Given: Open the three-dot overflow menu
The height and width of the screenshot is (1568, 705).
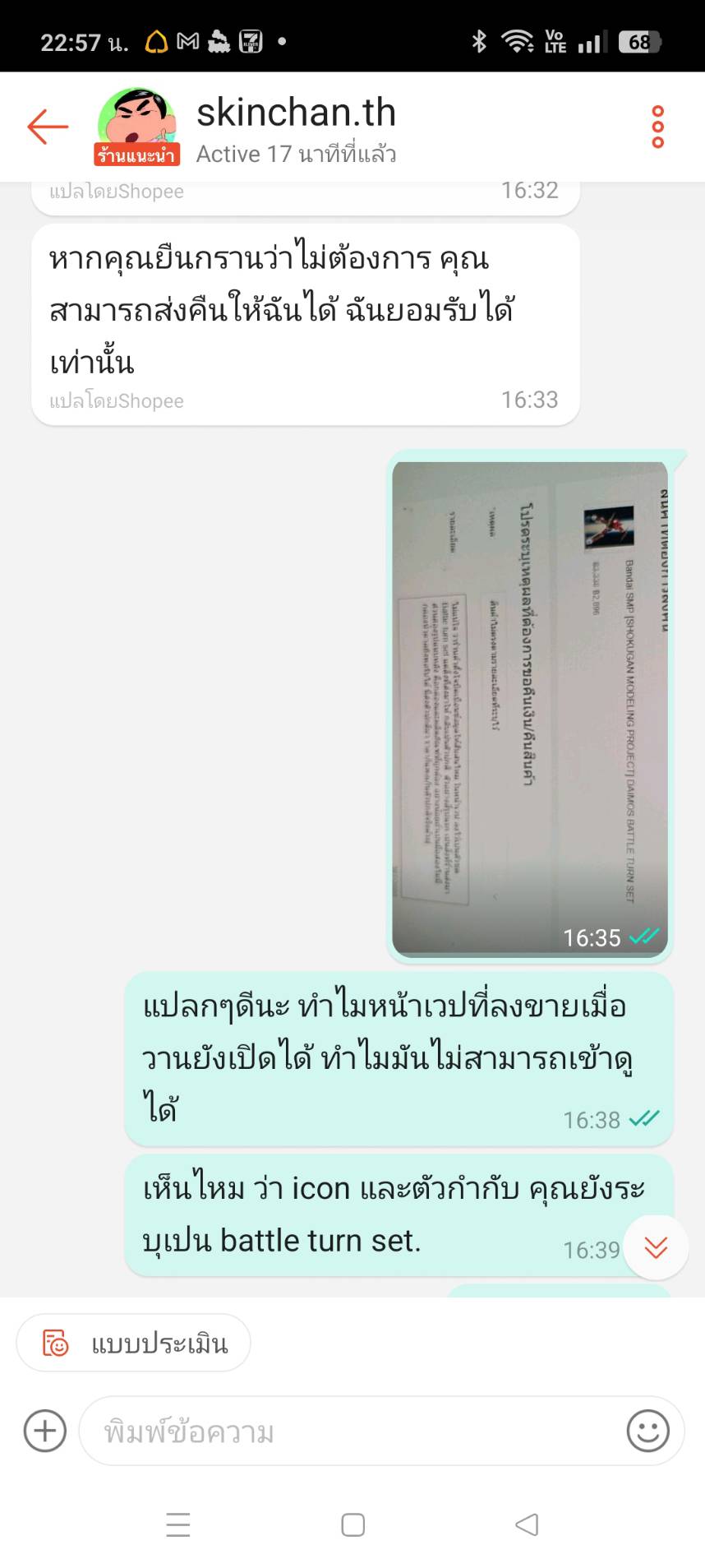Looking at the screenshot, I should coord(657,127).
